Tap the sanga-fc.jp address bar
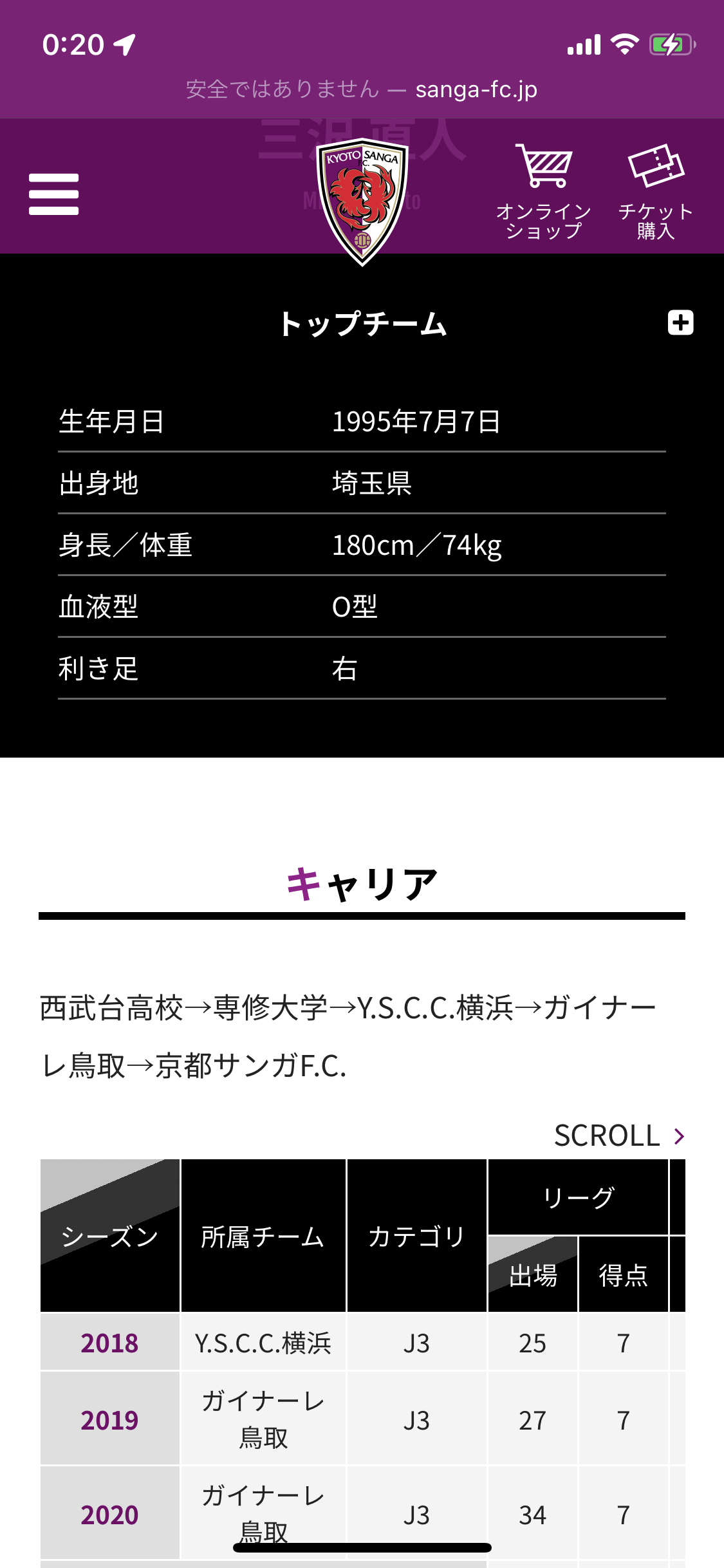724x1568 pixels. 362,89
